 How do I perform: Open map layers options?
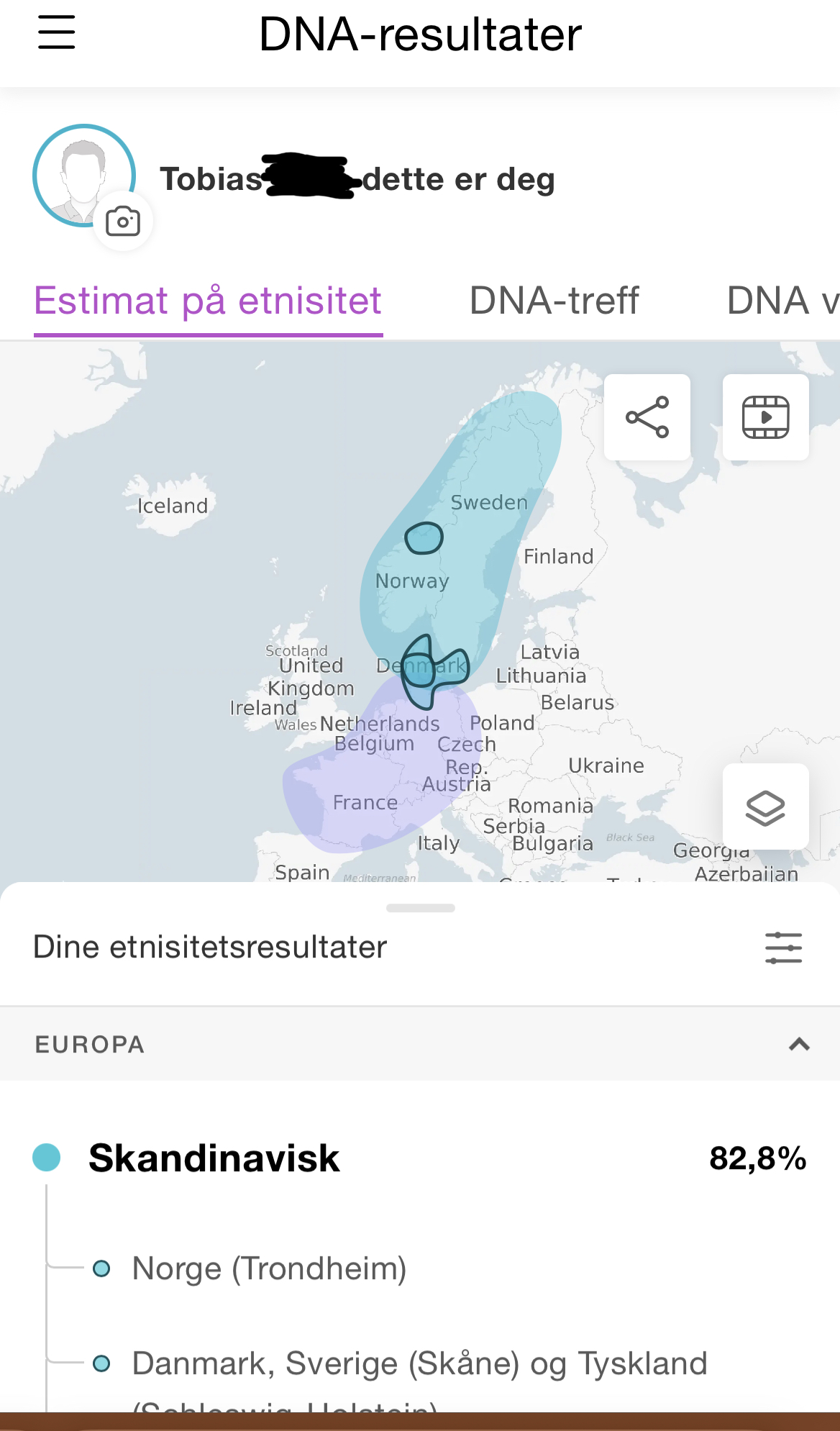coord(765,807)
